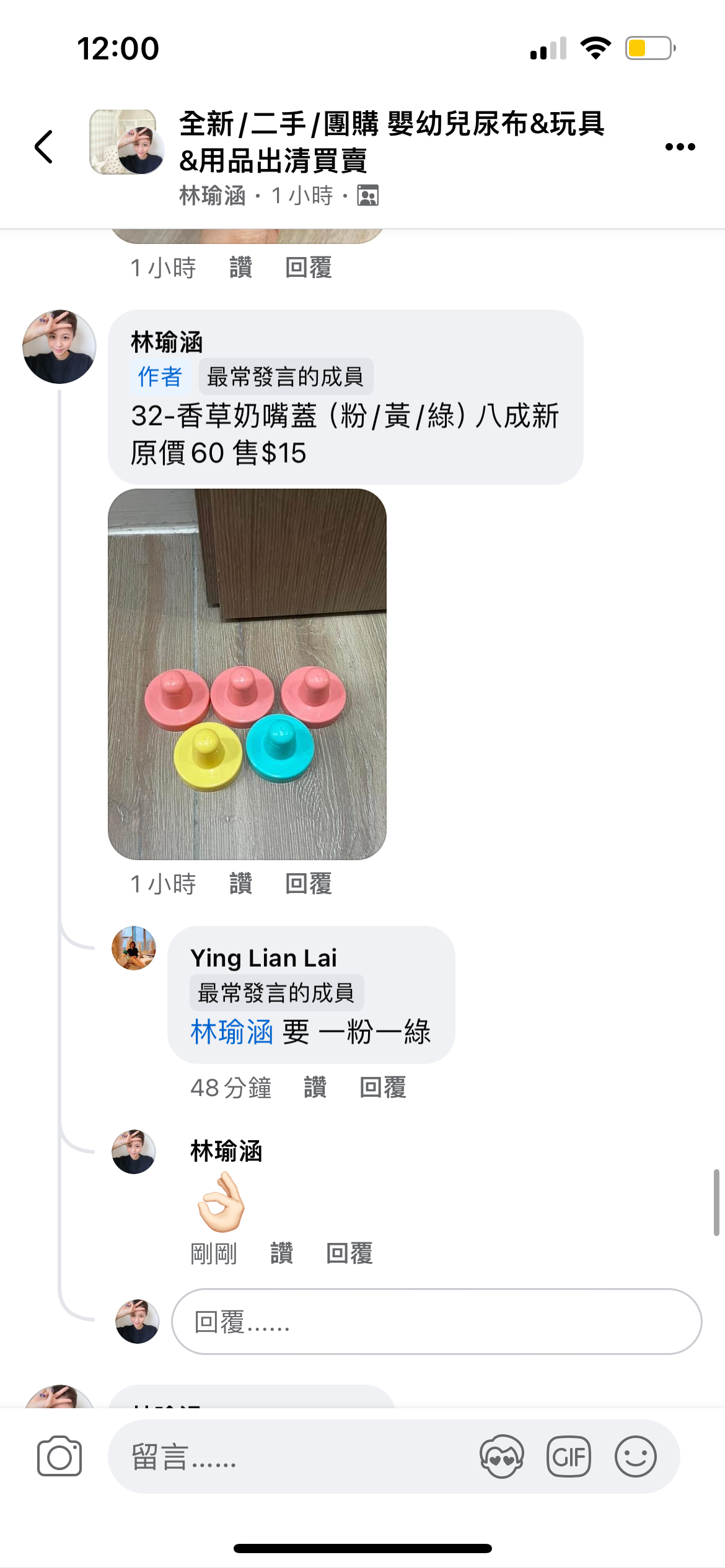Open 林瑜涵's avatar on the 32 comment
This screenshot has width=725, height=1568.
[59, 347]
